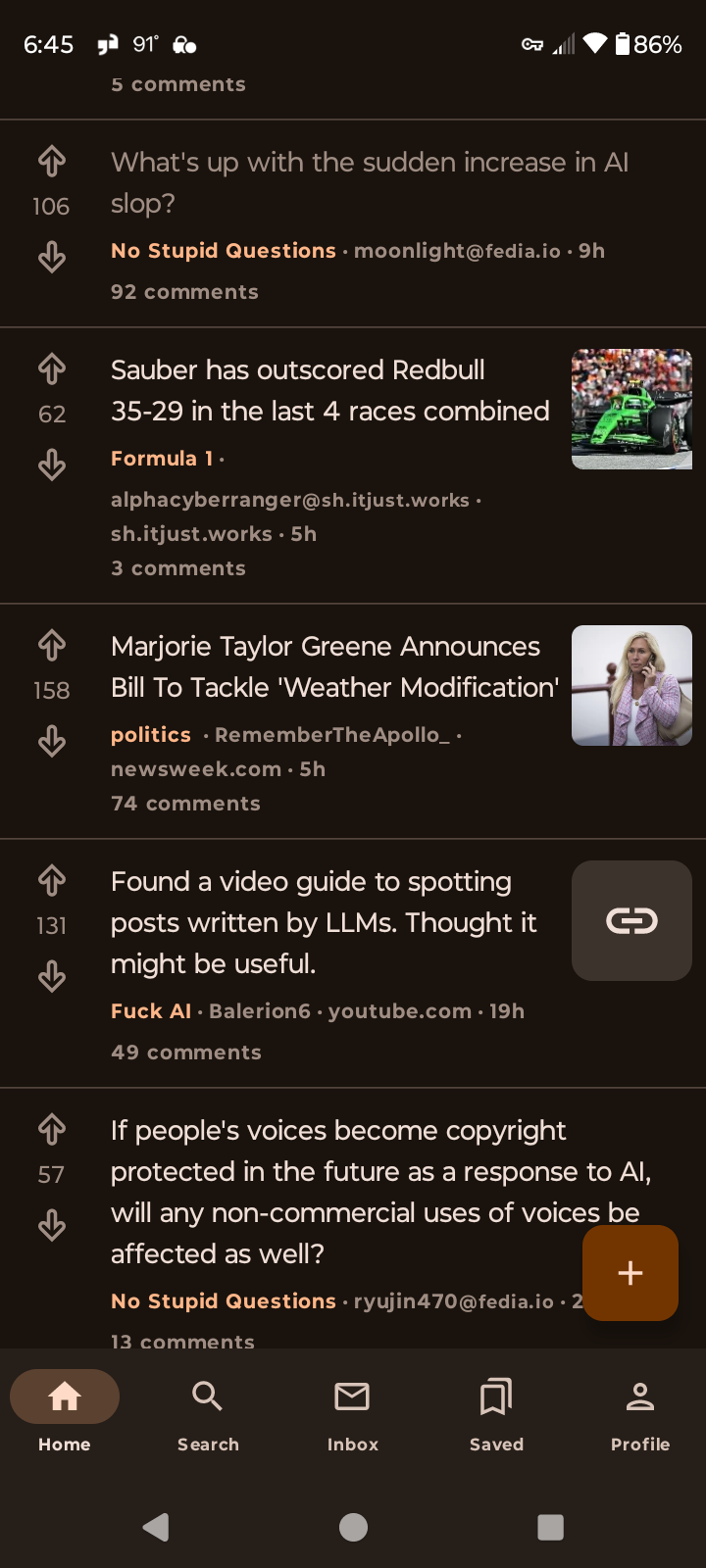Open the YouTube link tile for LLM guide
Screen dimensions: 706x1568
click(631, 920)
